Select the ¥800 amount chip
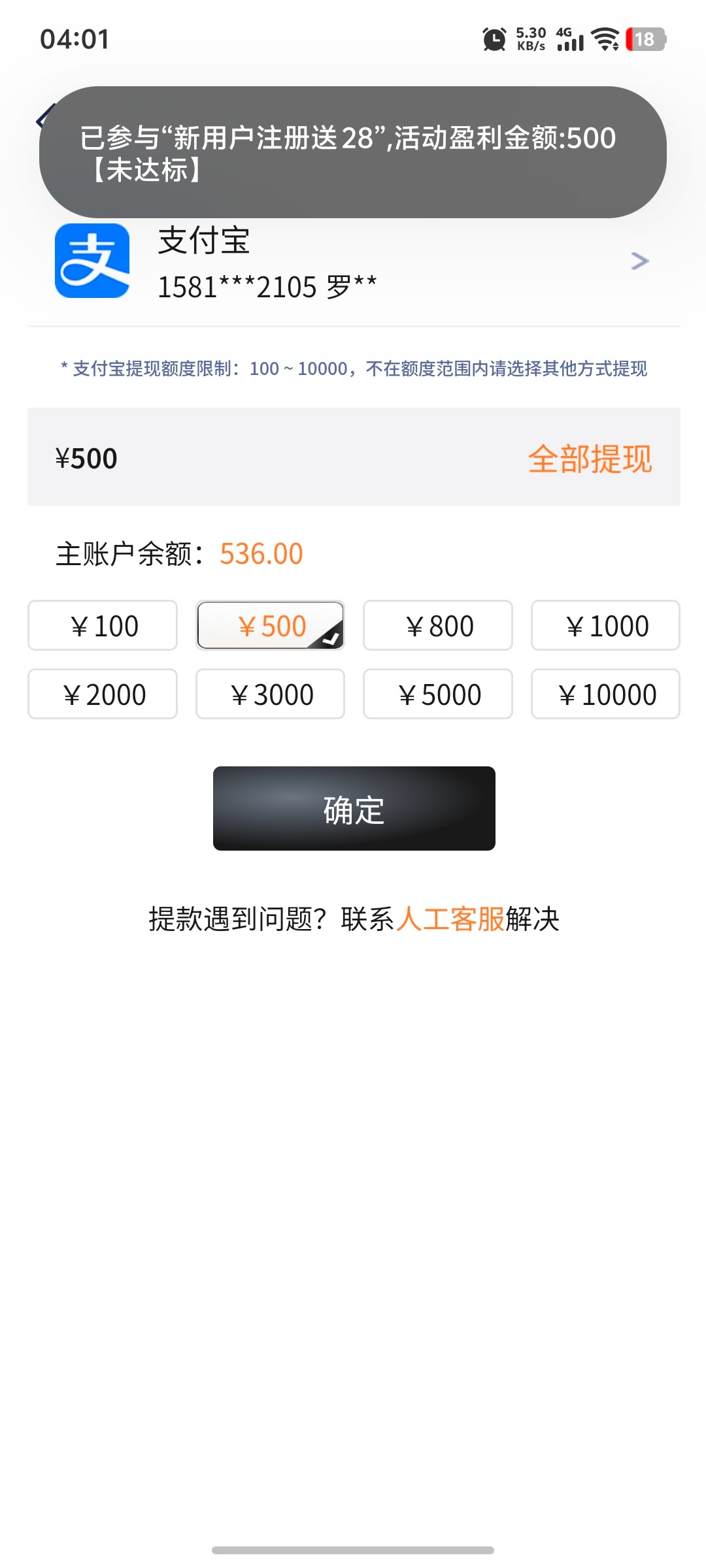706x1568 pixels. (x=438, y=626)
